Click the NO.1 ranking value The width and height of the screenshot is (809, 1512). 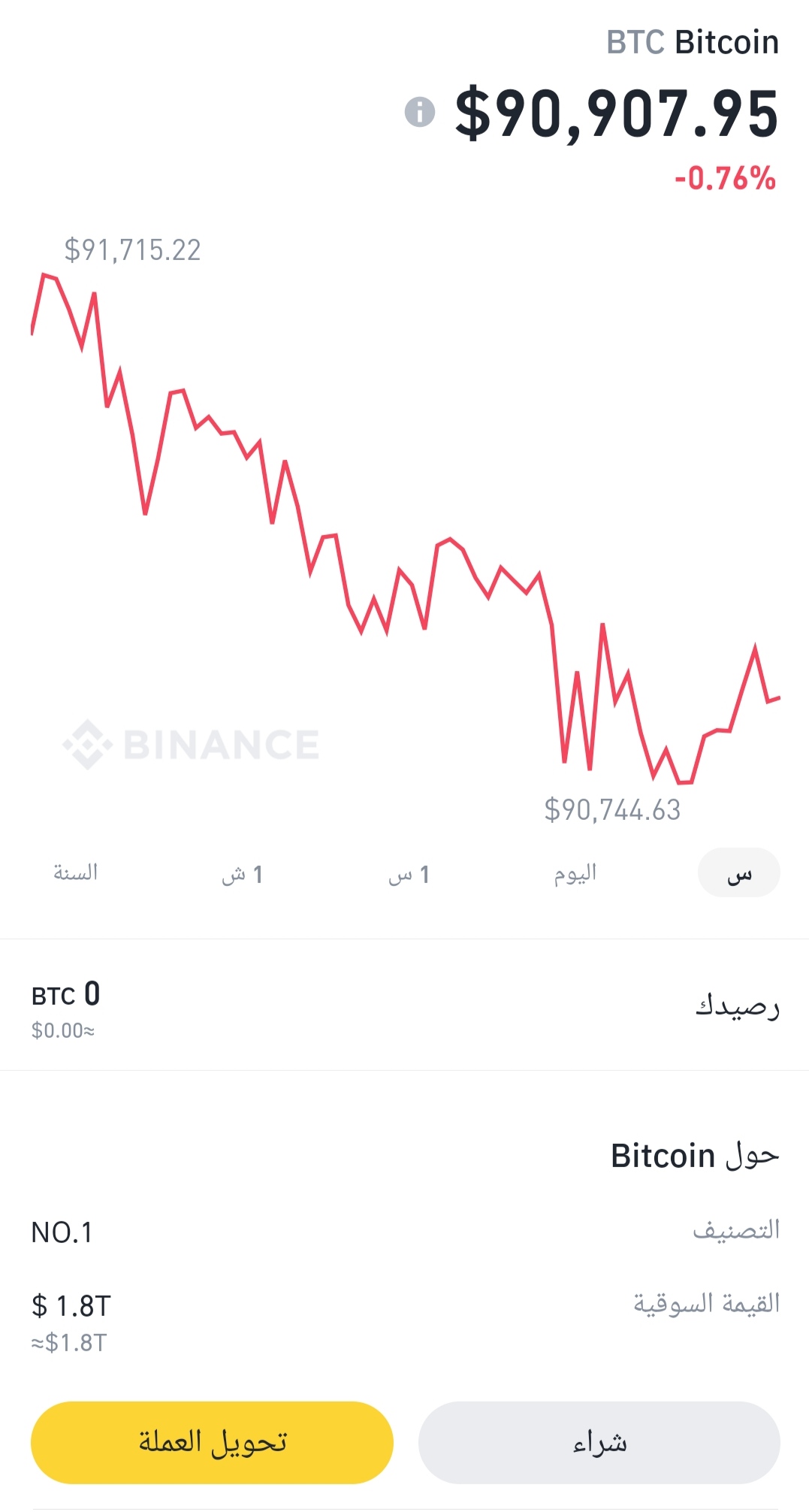coord(60,1231)
